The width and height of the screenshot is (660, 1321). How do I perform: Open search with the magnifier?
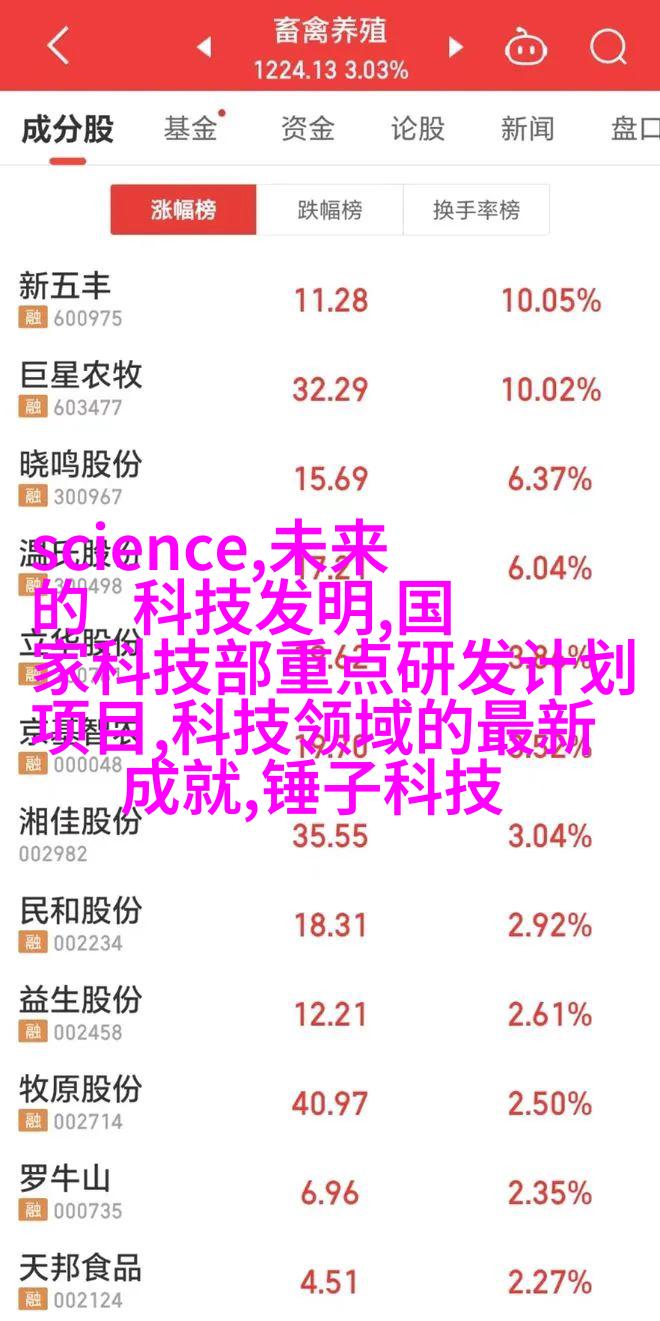pos(607,45)
